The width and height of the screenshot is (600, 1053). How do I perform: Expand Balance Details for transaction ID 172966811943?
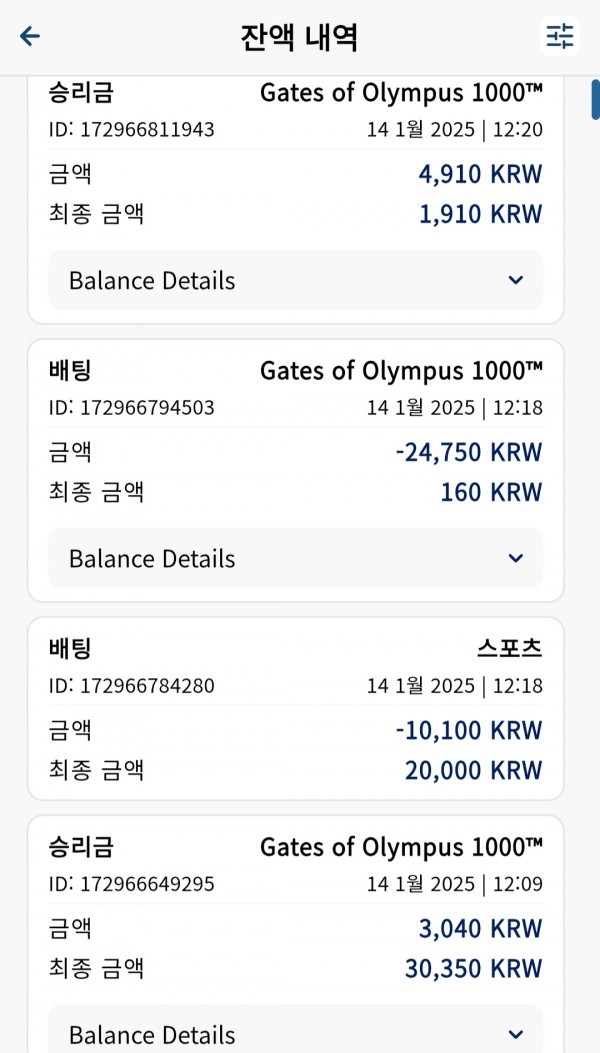pyautogui.click(x=296, y=280)
